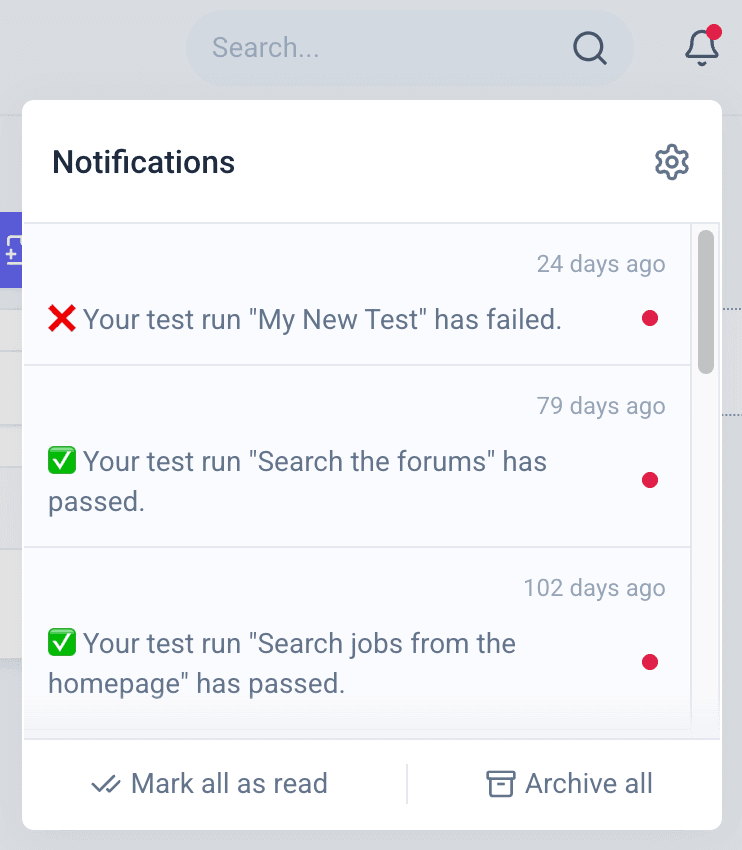Open the notification bell icon

701,48
